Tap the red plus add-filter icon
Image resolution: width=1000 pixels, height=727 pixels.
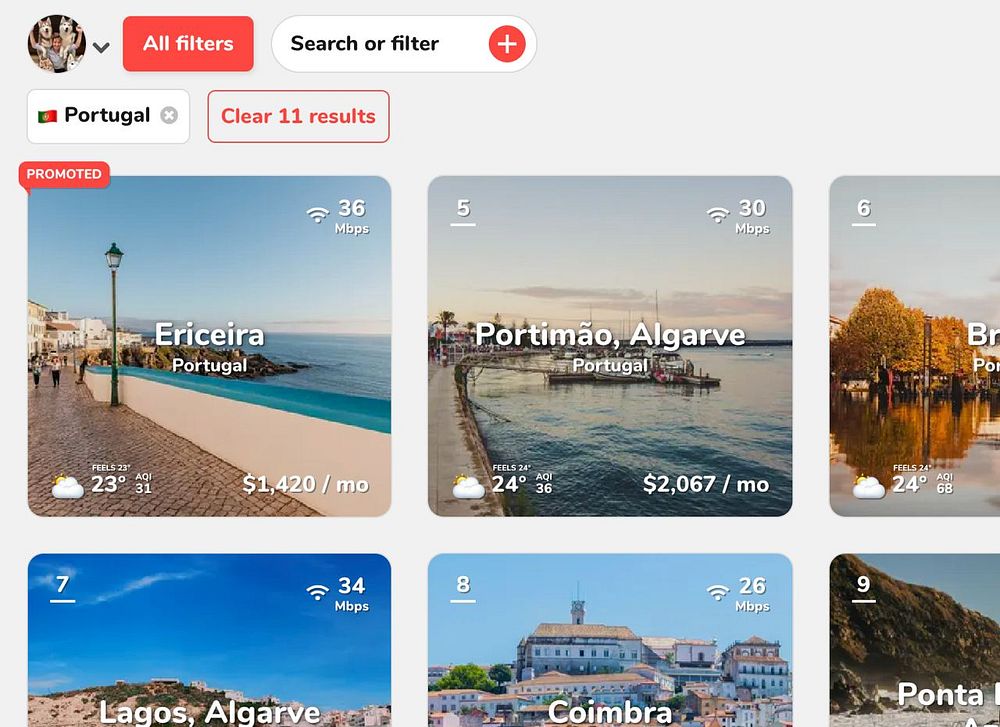507,44
